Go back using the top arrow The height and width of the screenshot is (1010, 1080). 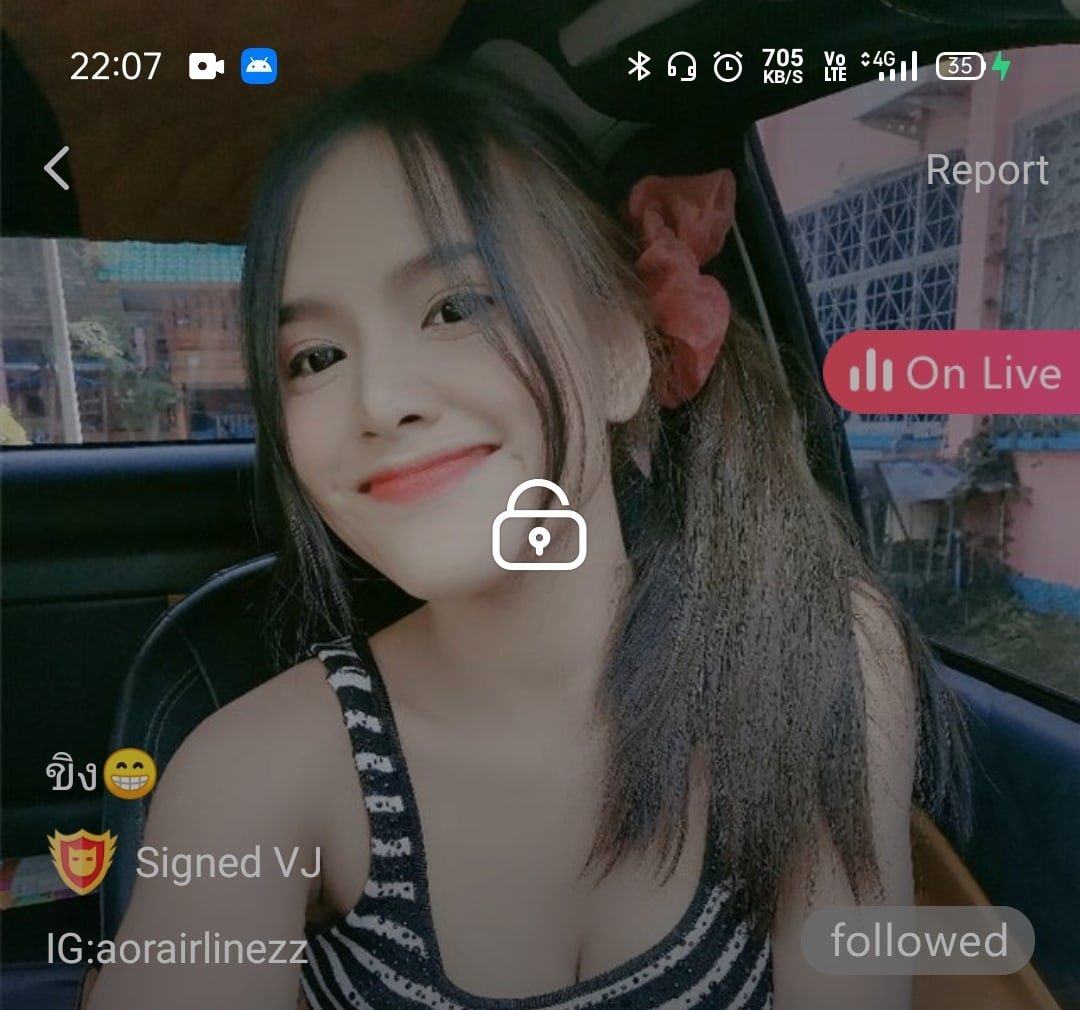click(57, 168)
